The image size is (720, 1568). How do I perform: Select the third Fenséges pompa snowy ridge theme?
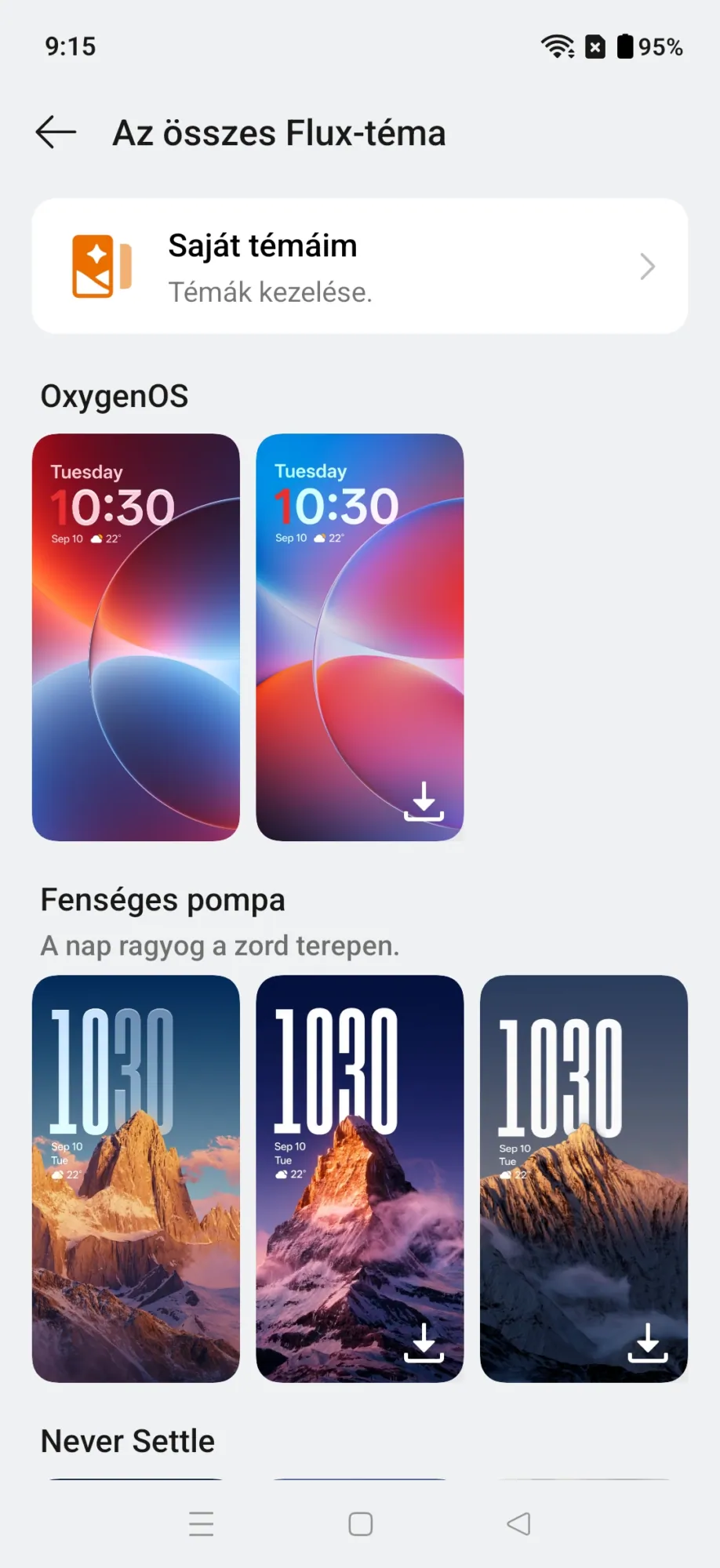click(584, 1178)
